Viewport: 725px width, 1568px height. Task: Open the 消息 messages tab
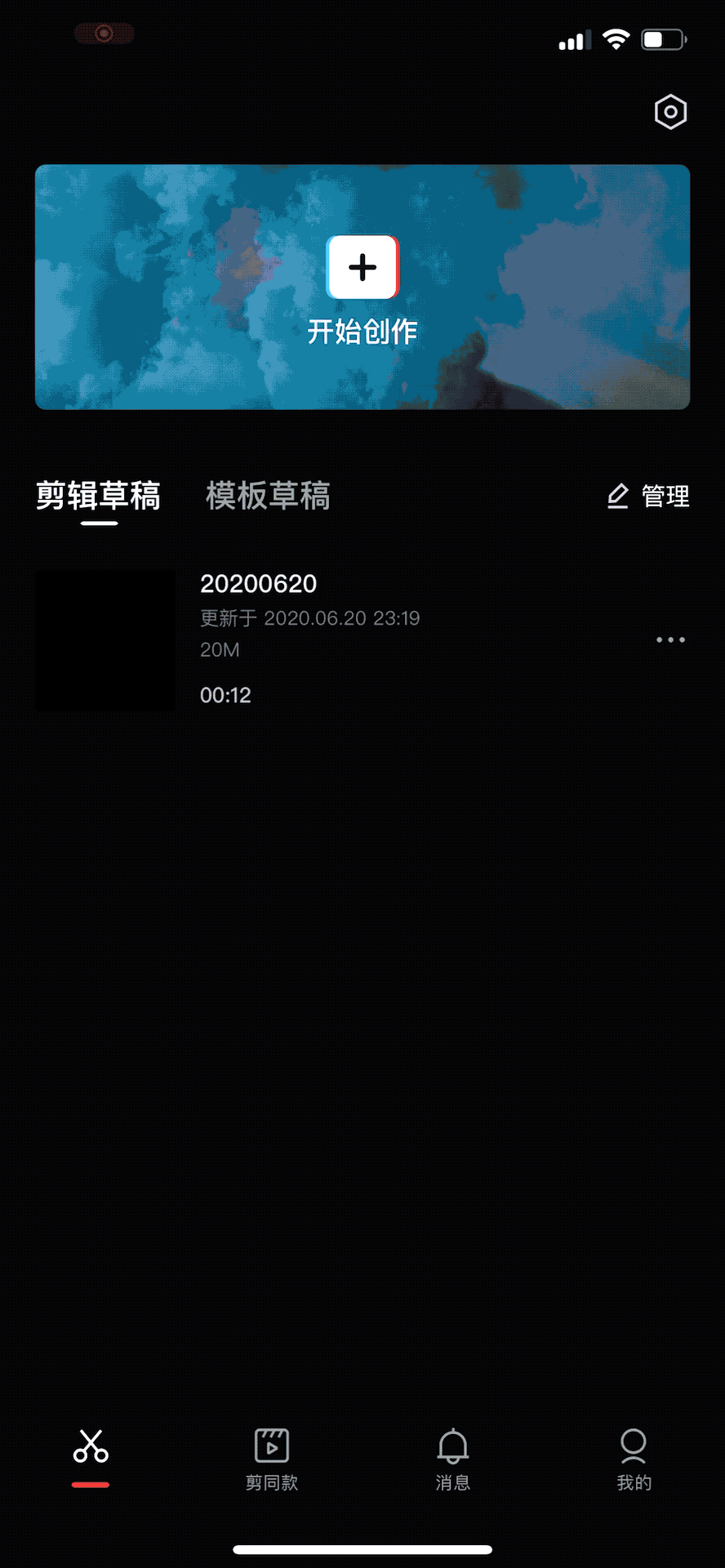click(x=453, y=1459)
